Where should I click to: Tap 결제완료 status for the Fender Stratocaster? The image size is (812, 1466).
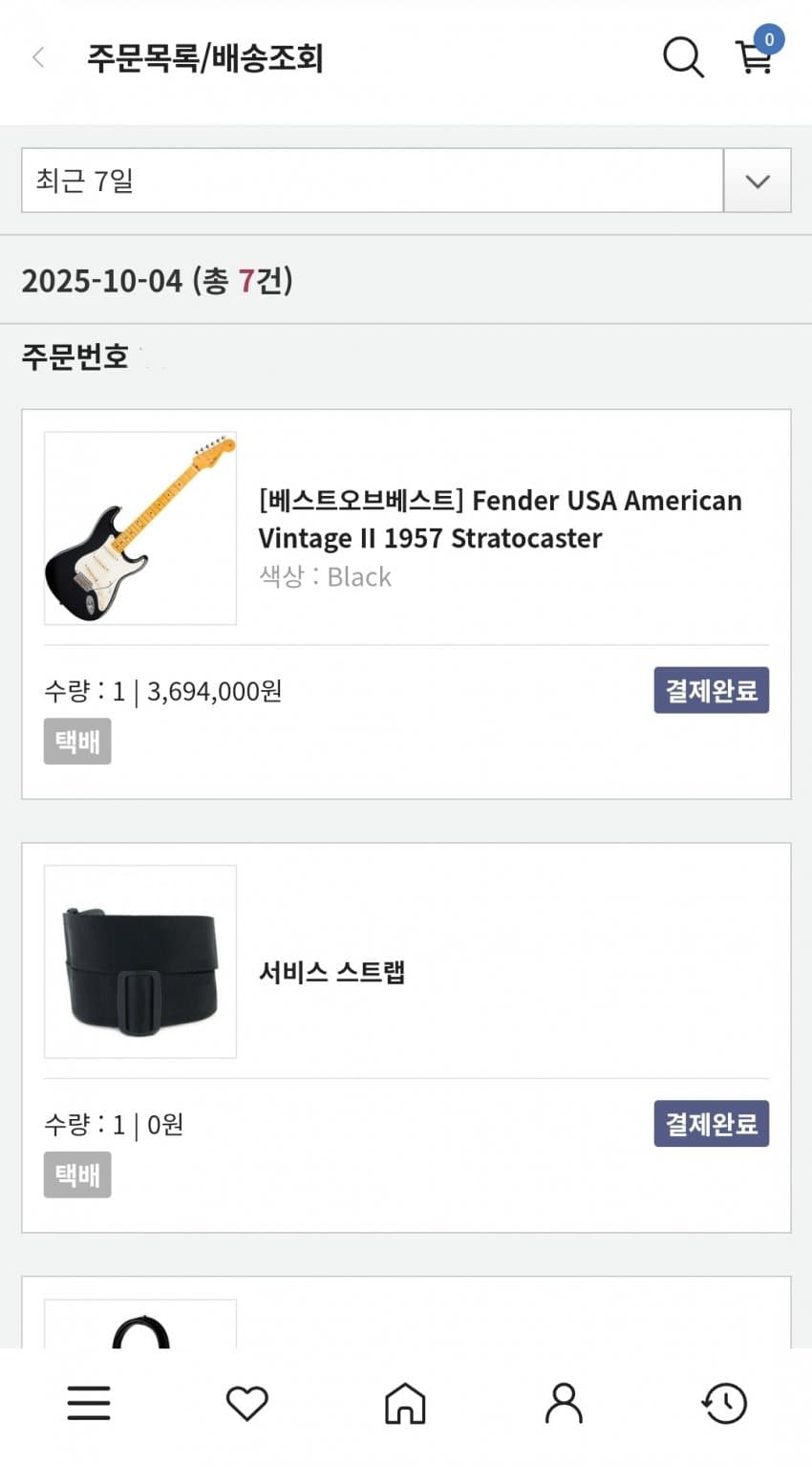tap(711, 690)
